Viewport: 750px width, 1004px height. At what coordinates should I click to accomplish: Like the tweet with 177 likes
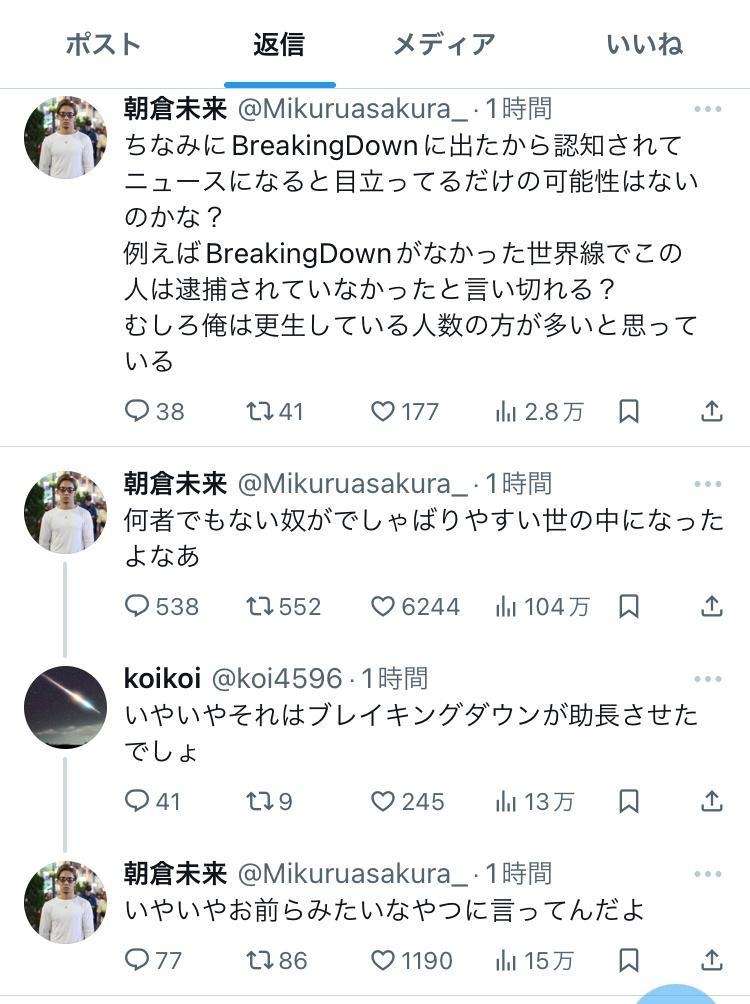[383, 411]
